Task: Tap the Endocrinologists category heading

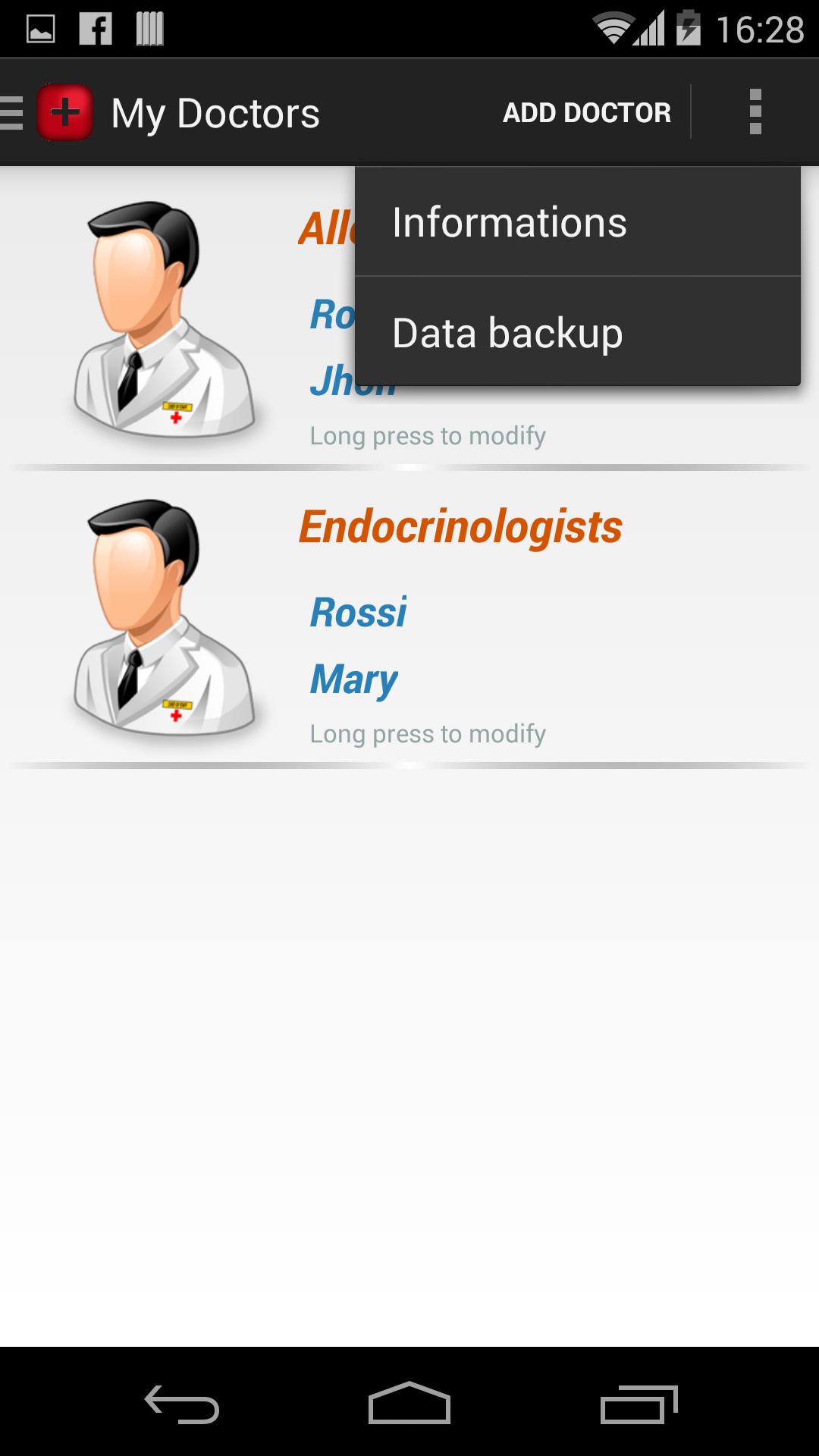Action: click(x=461, y=525)
